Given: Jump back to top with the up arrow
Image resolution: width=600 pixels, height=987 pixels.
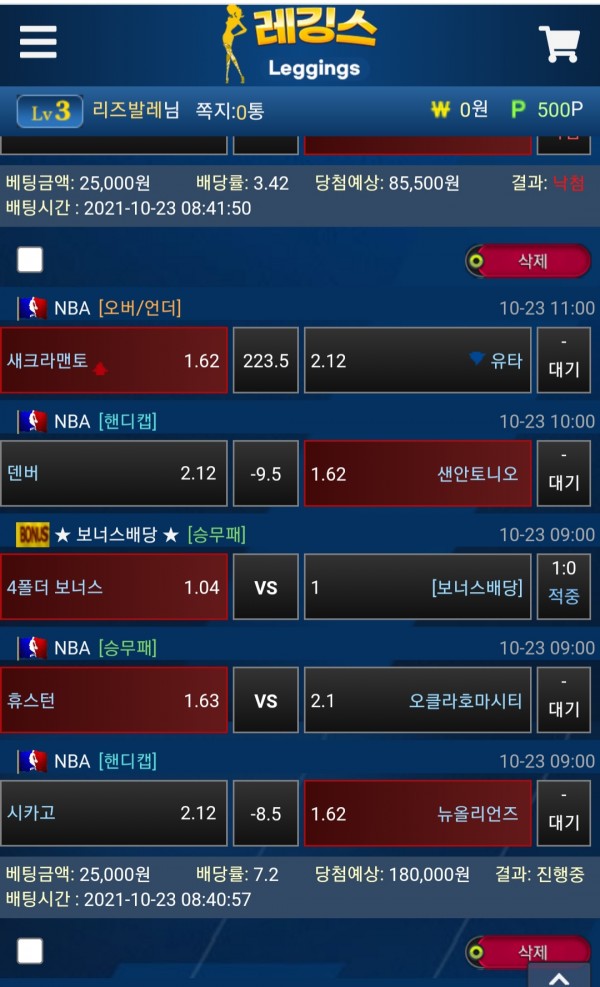Looking at the screenshot, I should point(559,977).
